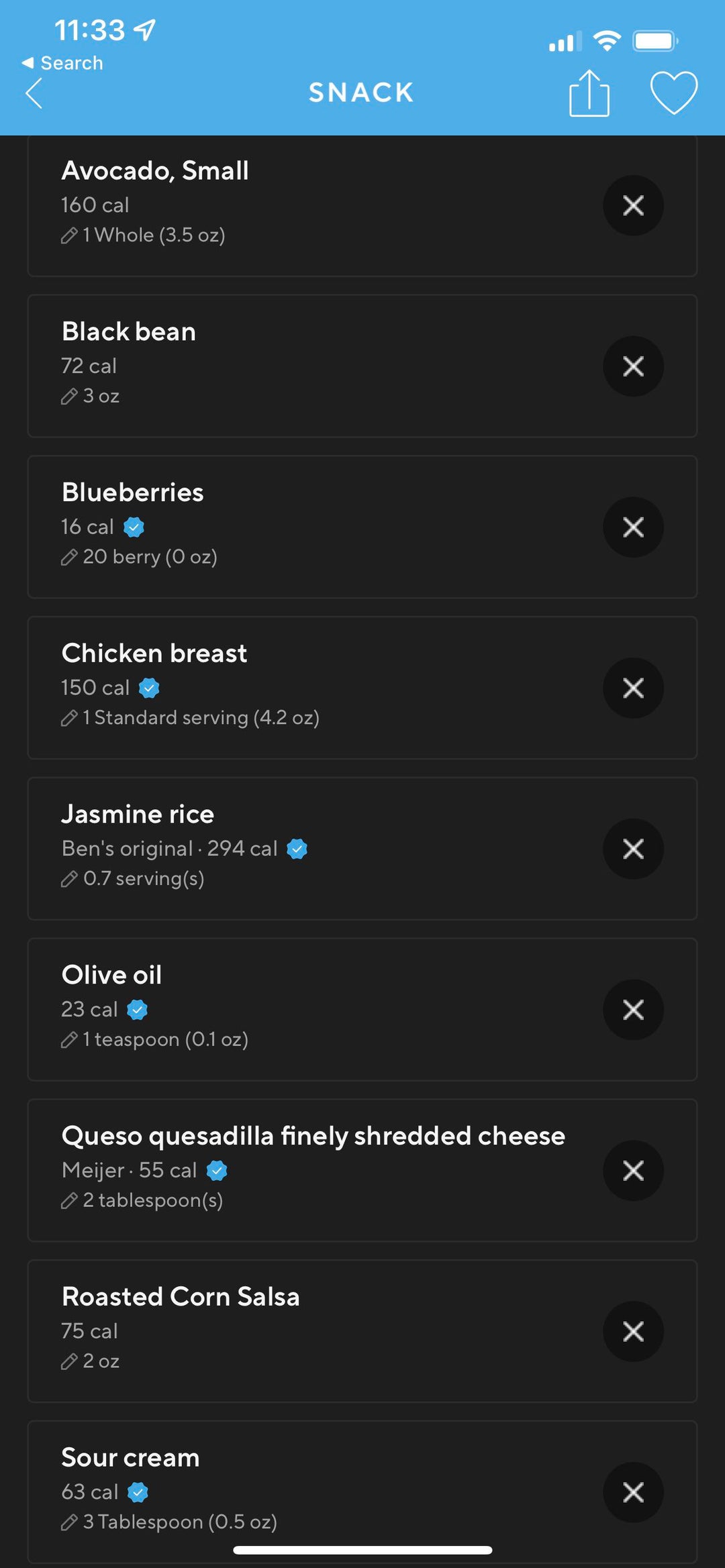This screenshot has width=725, height=1568.
Task: Return to Search via status bar link
Action: pyautogui.click(x=63, y=63)
